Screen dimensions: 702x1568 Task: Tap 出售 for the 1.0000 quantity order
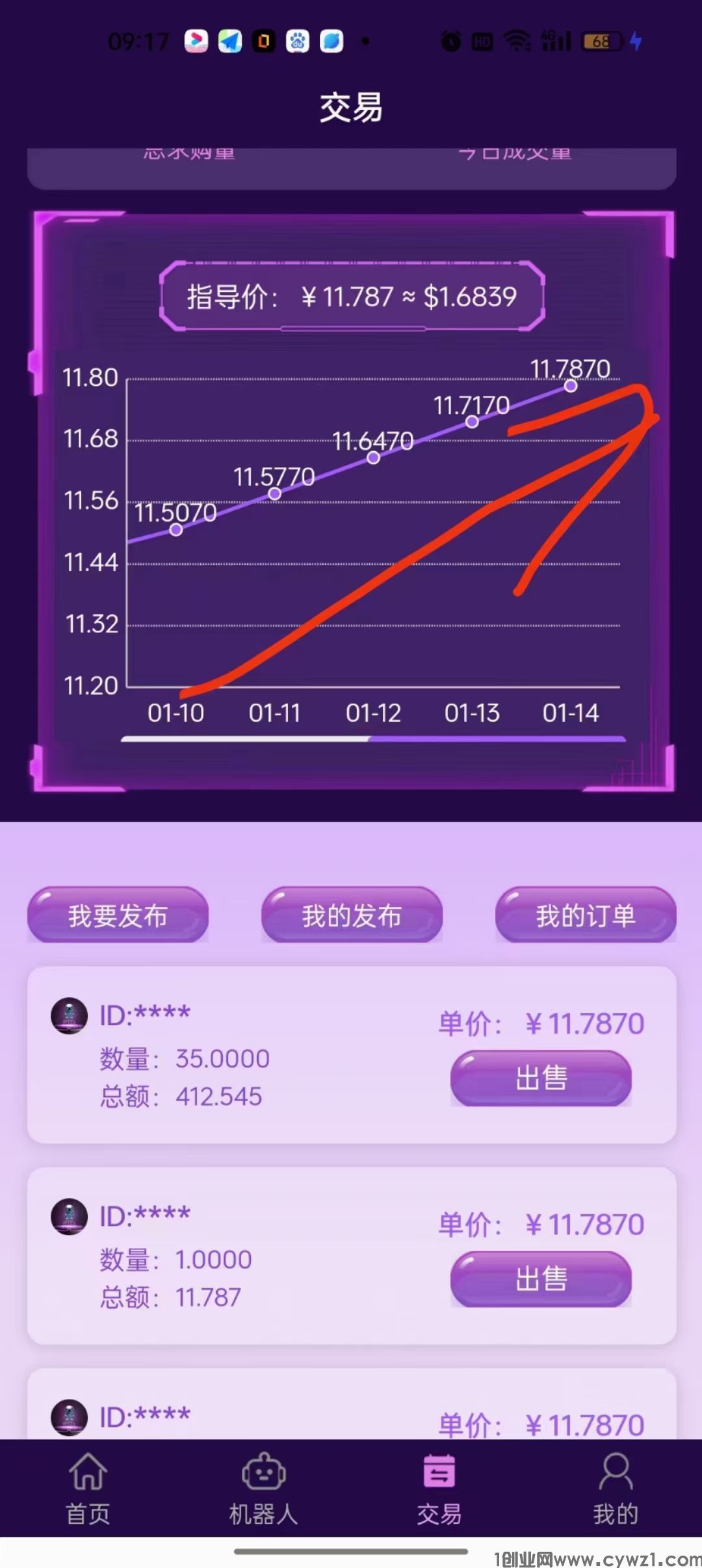(x=541, y=1279)
